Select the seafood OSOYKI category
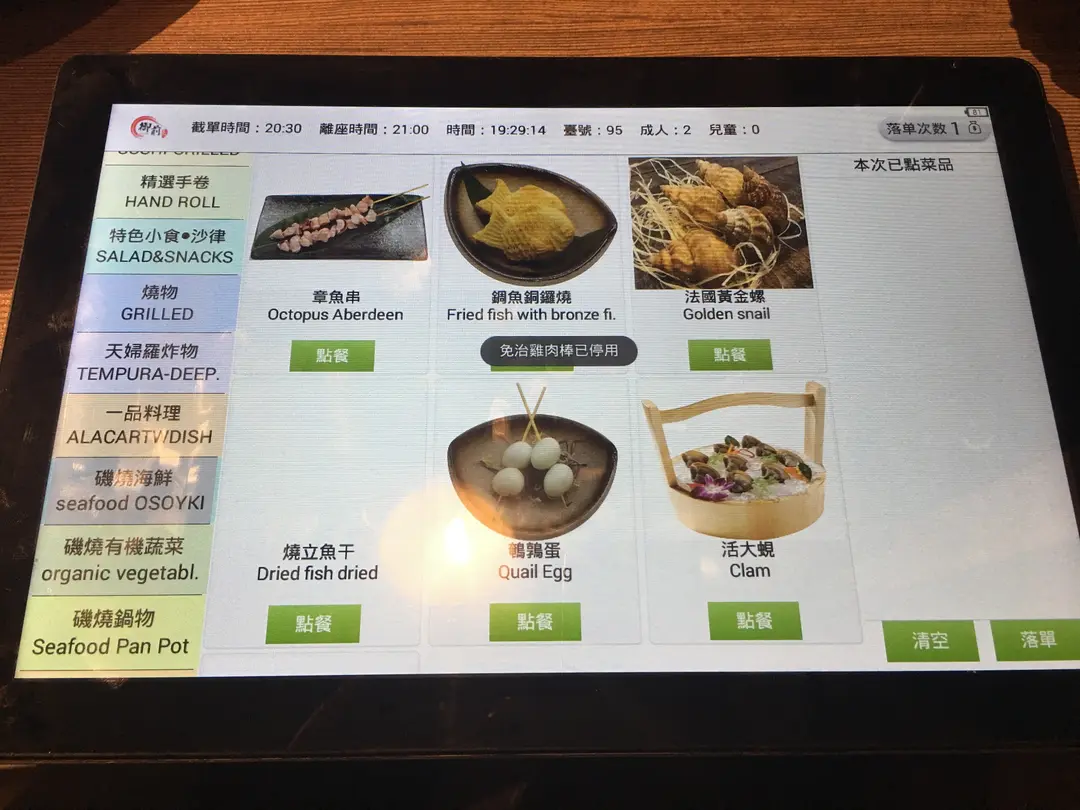1080x810 pixels. click(128, 491)
